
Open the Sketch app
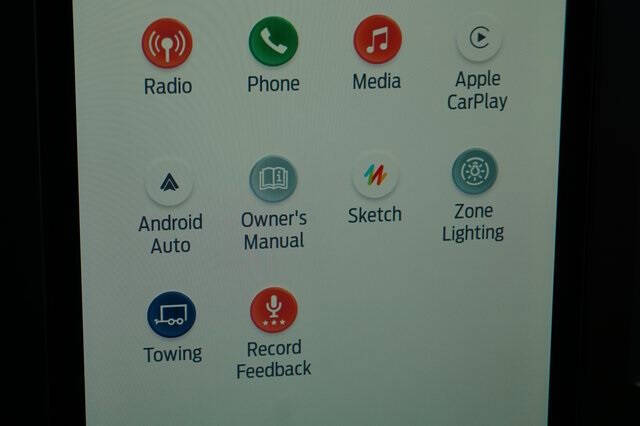[x=375, y=175]
